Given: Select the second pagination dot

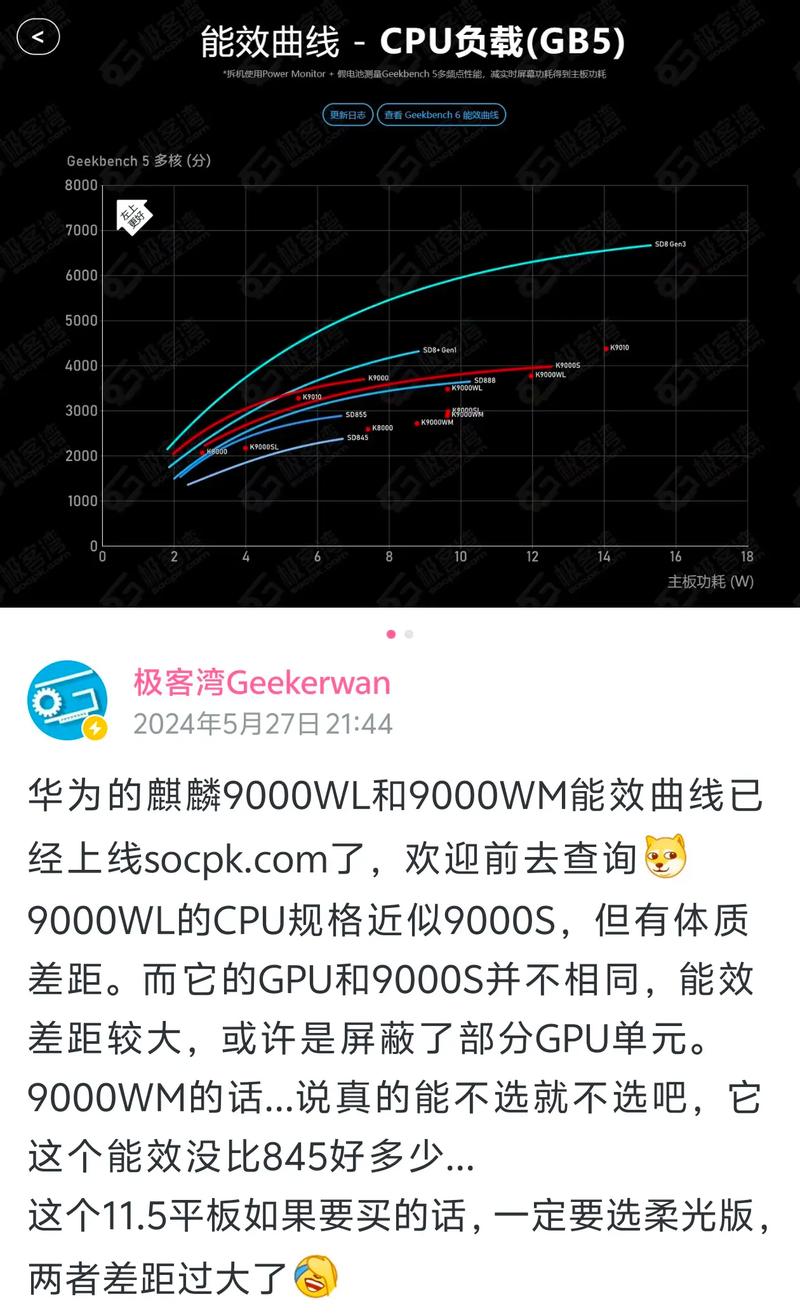Looking at the screenshot, I should [408, 633].
